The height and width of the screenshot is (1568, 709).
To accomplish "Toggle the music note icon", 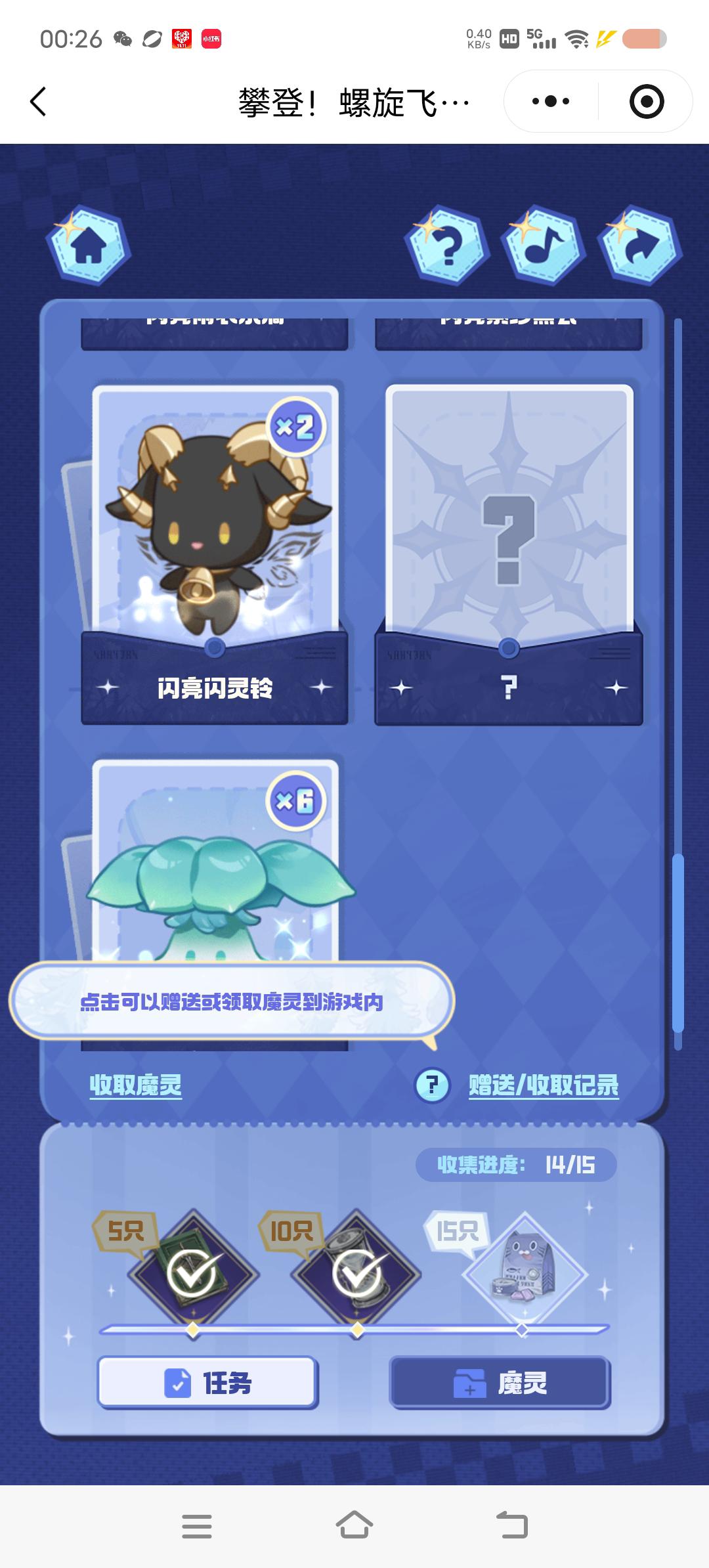I will tap(542, 246).
